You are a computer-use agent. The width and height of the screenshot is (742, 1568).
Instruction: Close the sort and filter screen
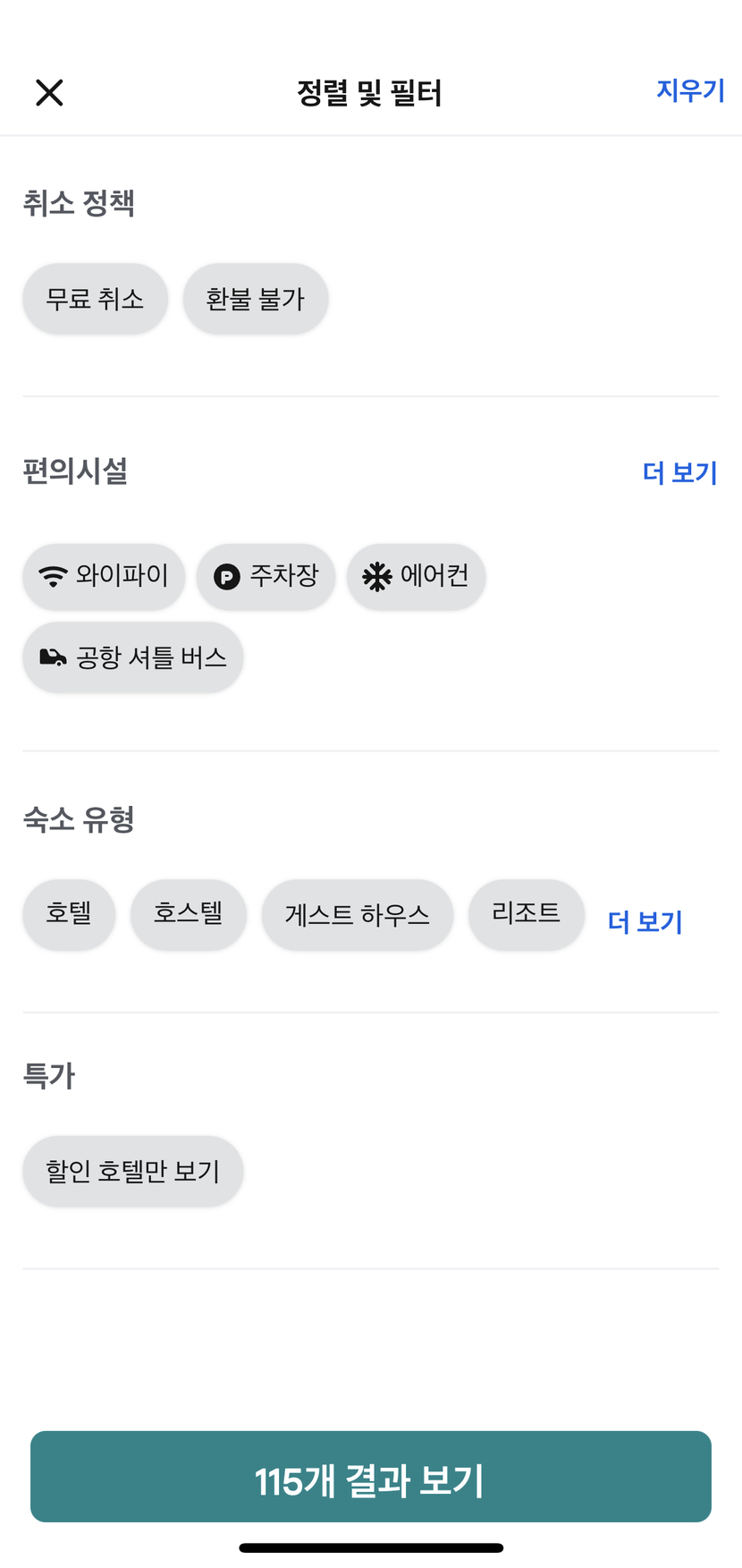(49, 92)
